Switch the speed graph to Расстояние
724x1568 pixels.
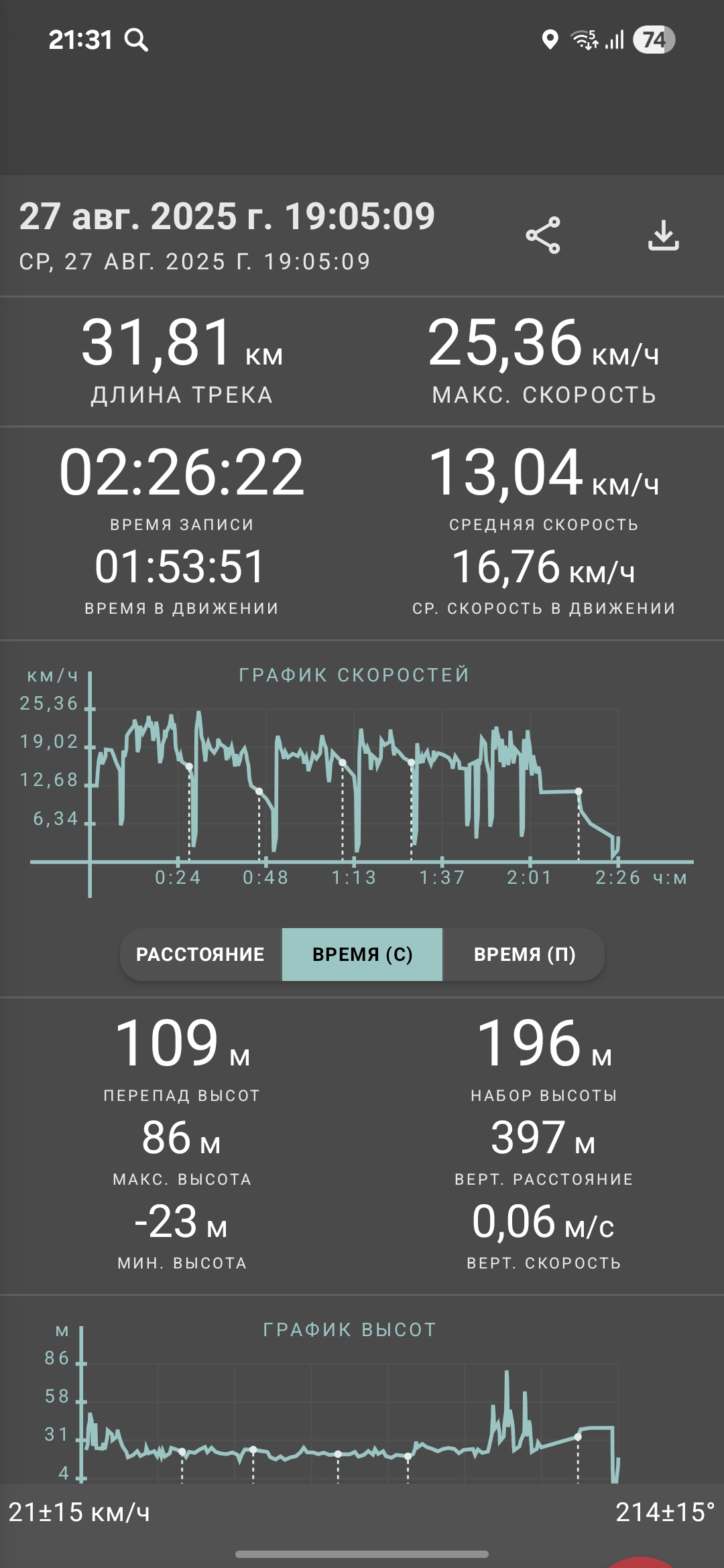200,954
